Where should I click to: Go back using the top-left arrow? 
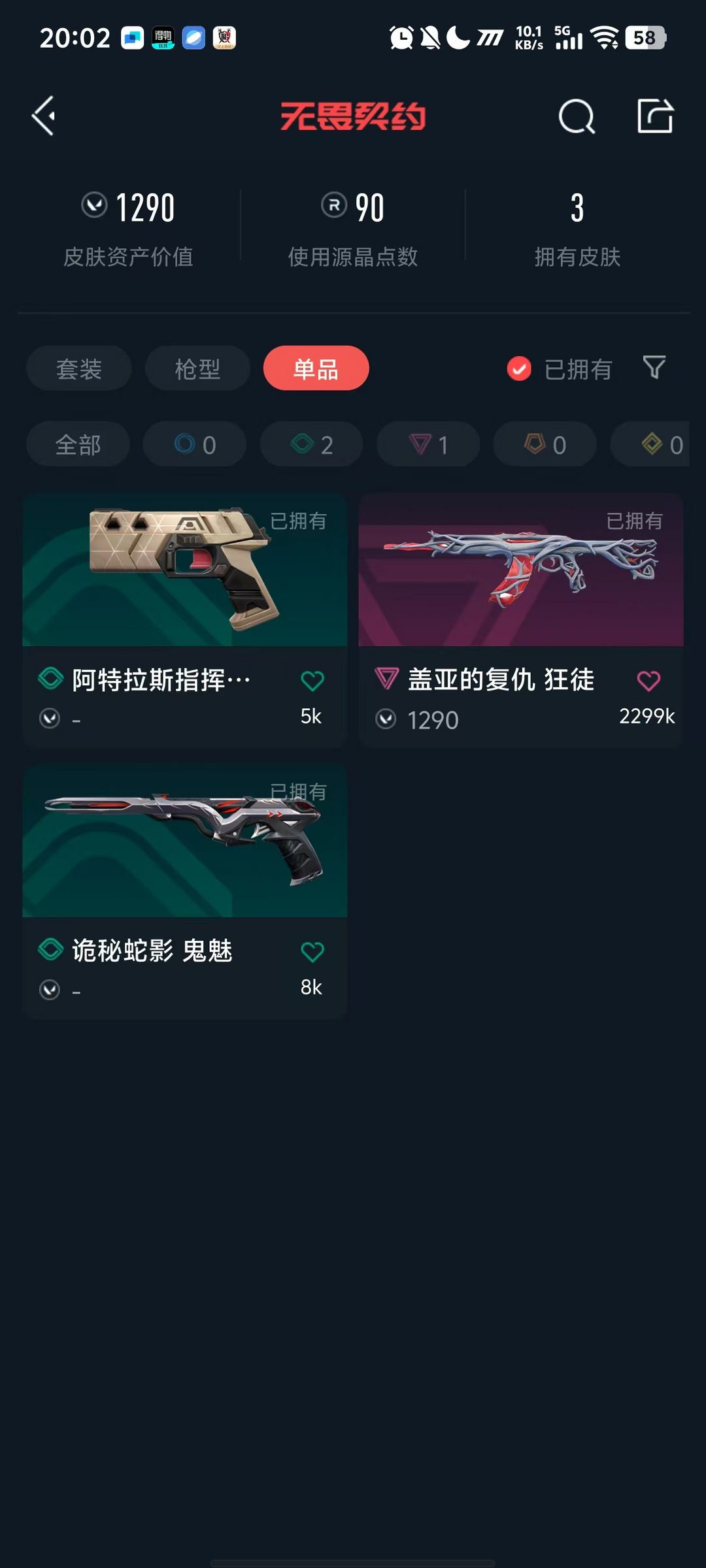coord(44,116)
